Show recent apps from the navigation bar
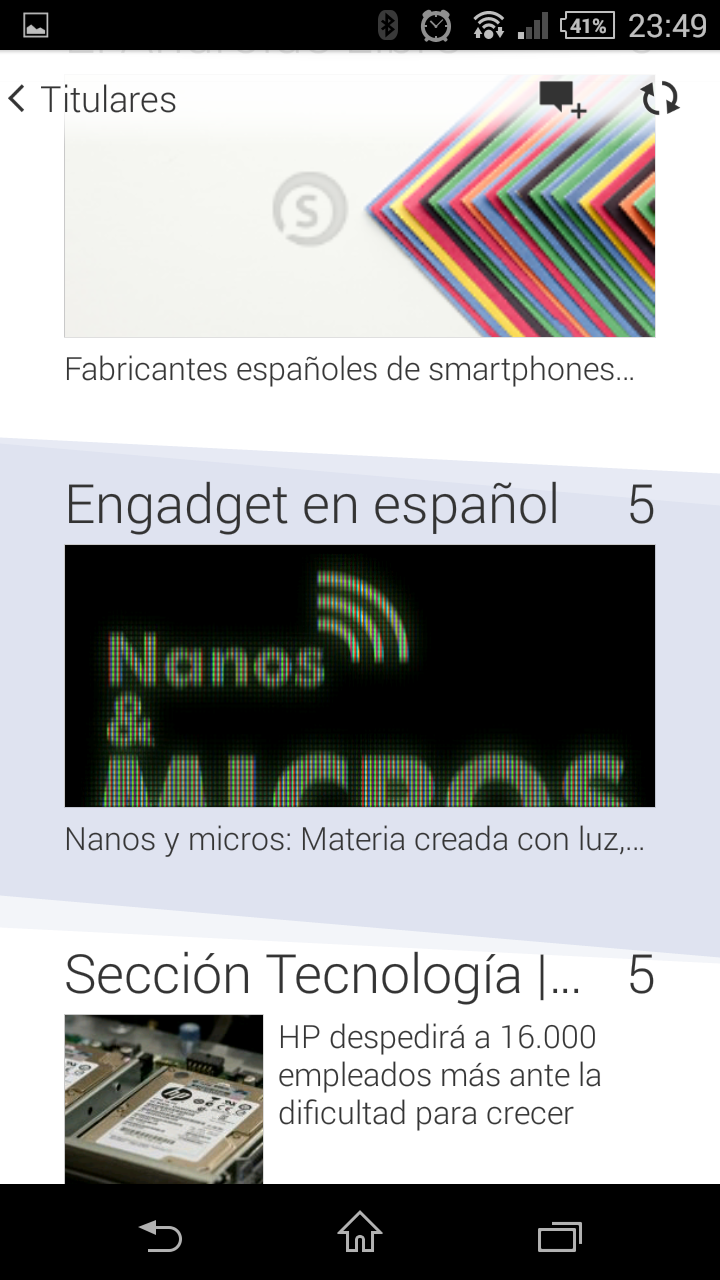The image size is (720, 1280). pyautogui.click(x=559, y=1235)
